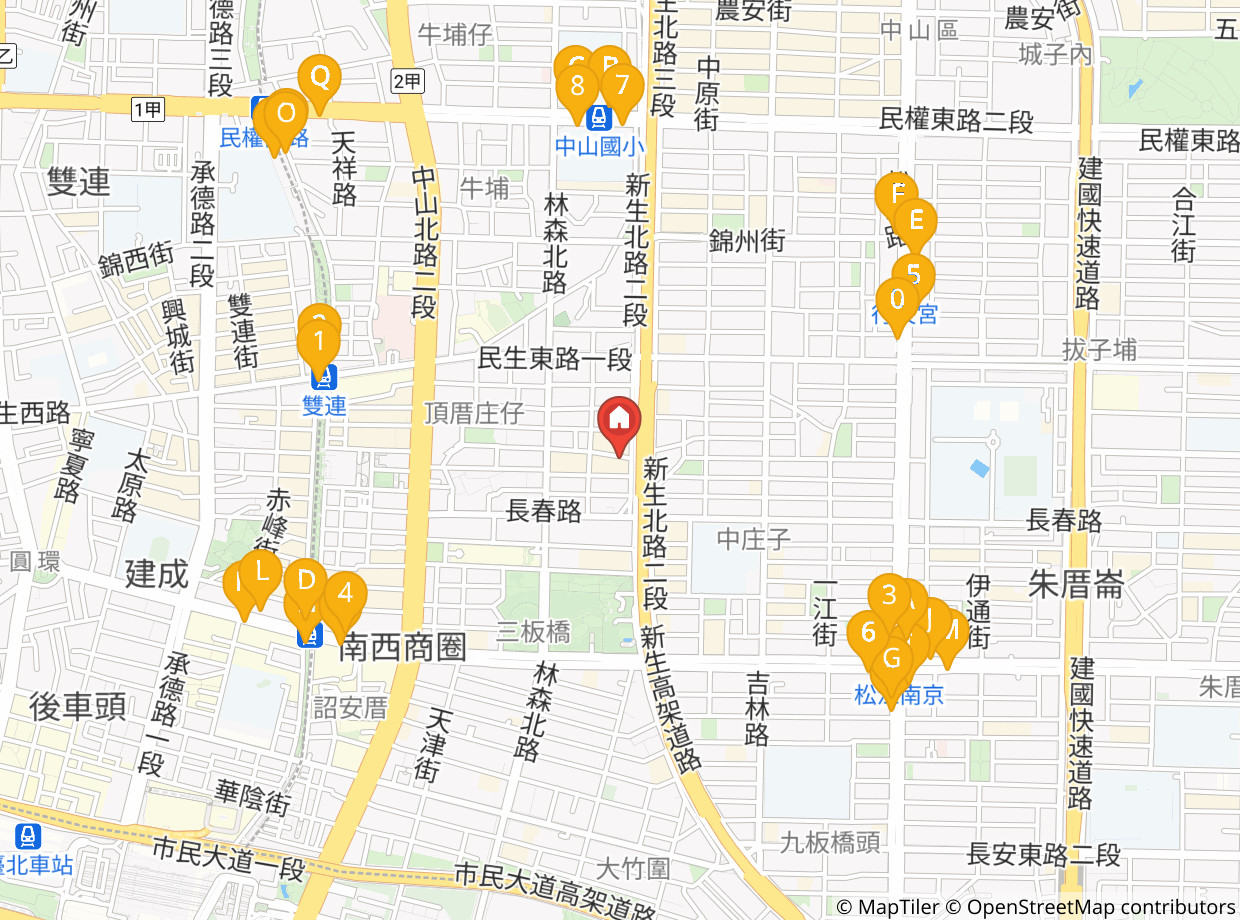Open map marker number 4

pyautogui.click(x=345, y=593)
